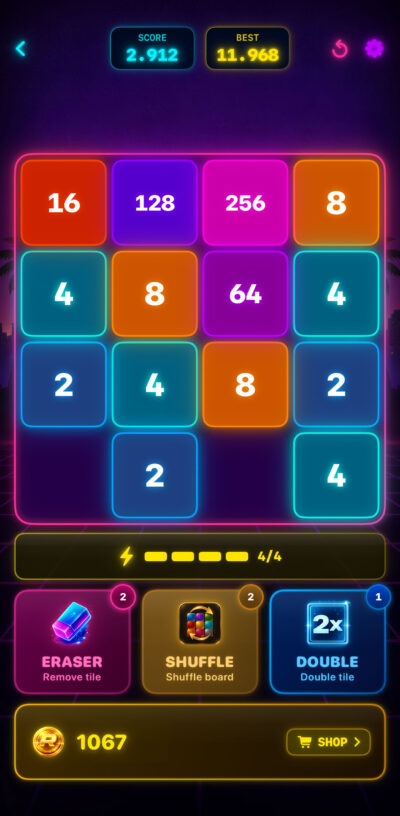This screenshot has height=816, width=400.
Task: Open settings via the purple gear
Action: 374,48
